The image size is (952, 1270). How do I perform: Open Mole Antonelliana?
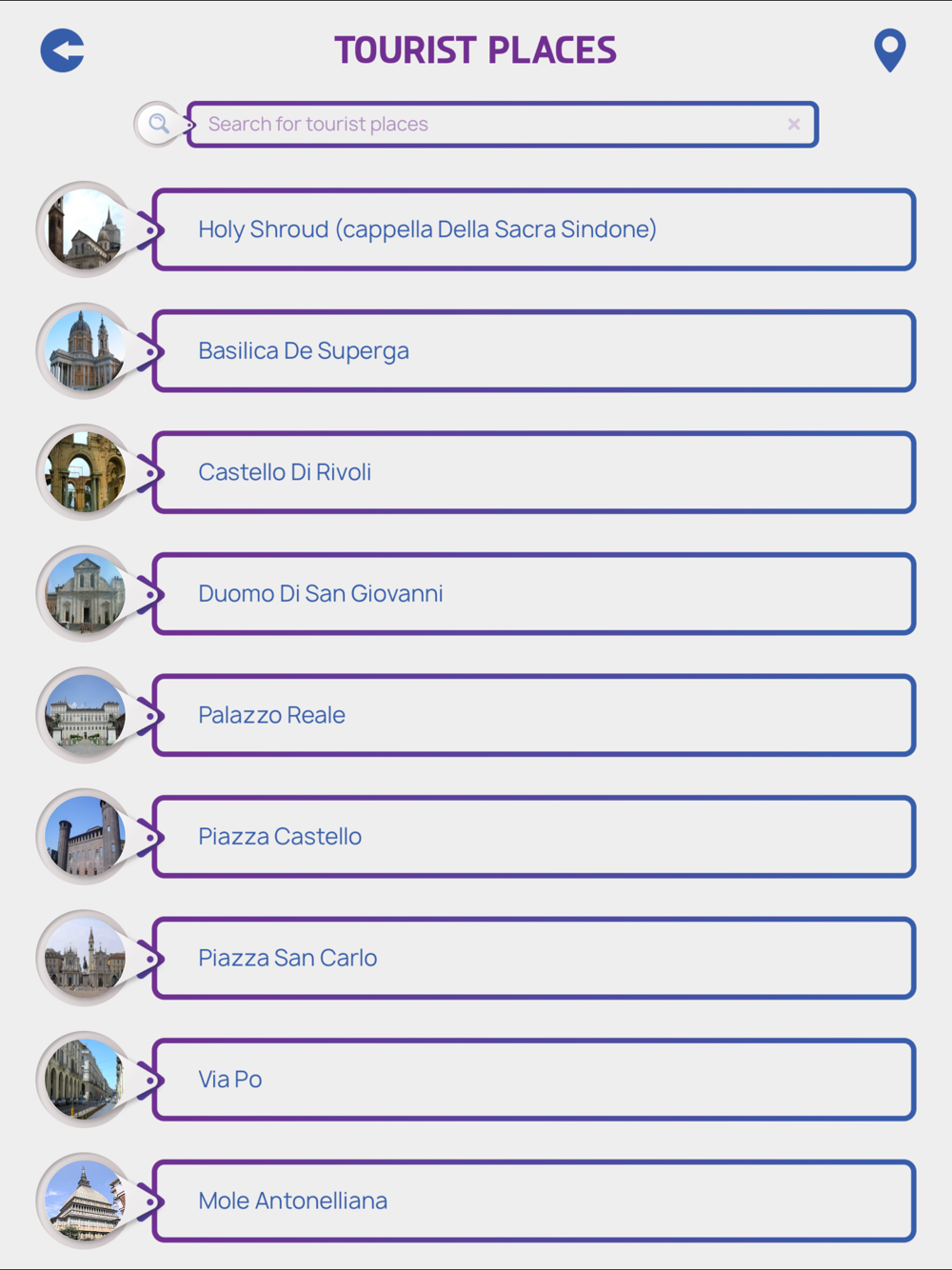pyautogui.click(x=533, y=1201)
